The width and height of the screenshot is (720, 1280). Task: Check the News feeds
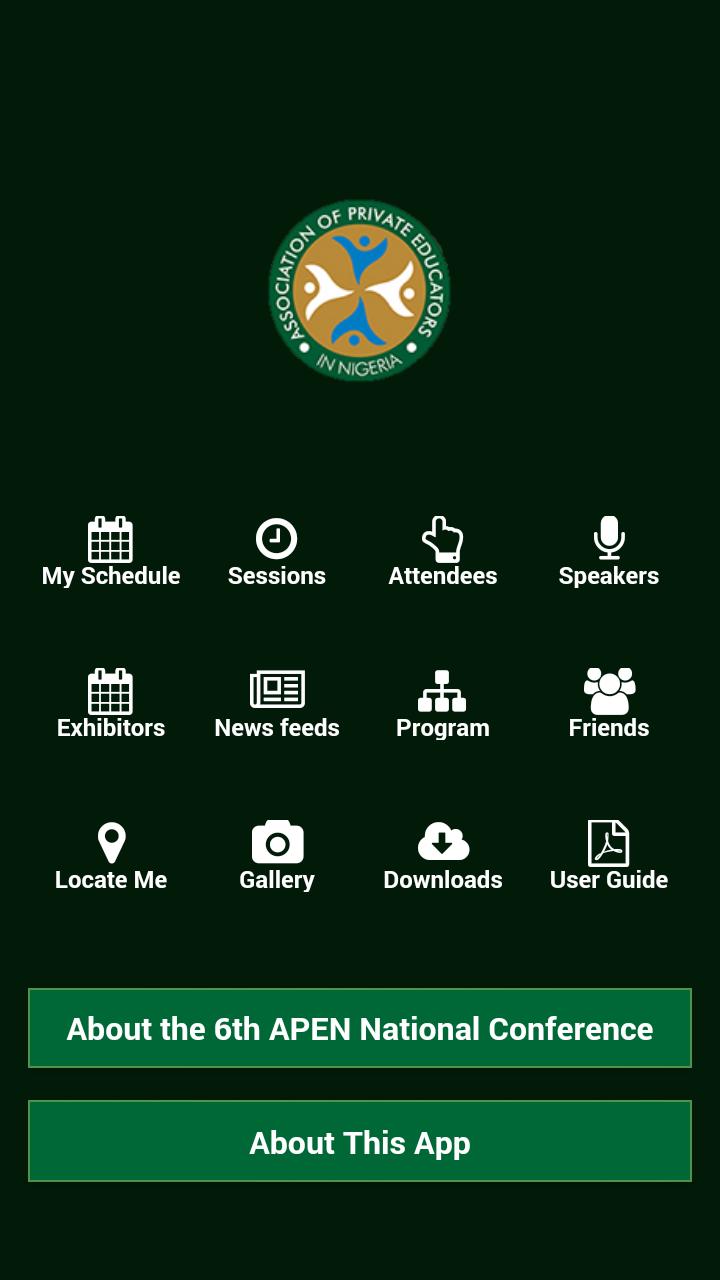(x=277, y=704)
